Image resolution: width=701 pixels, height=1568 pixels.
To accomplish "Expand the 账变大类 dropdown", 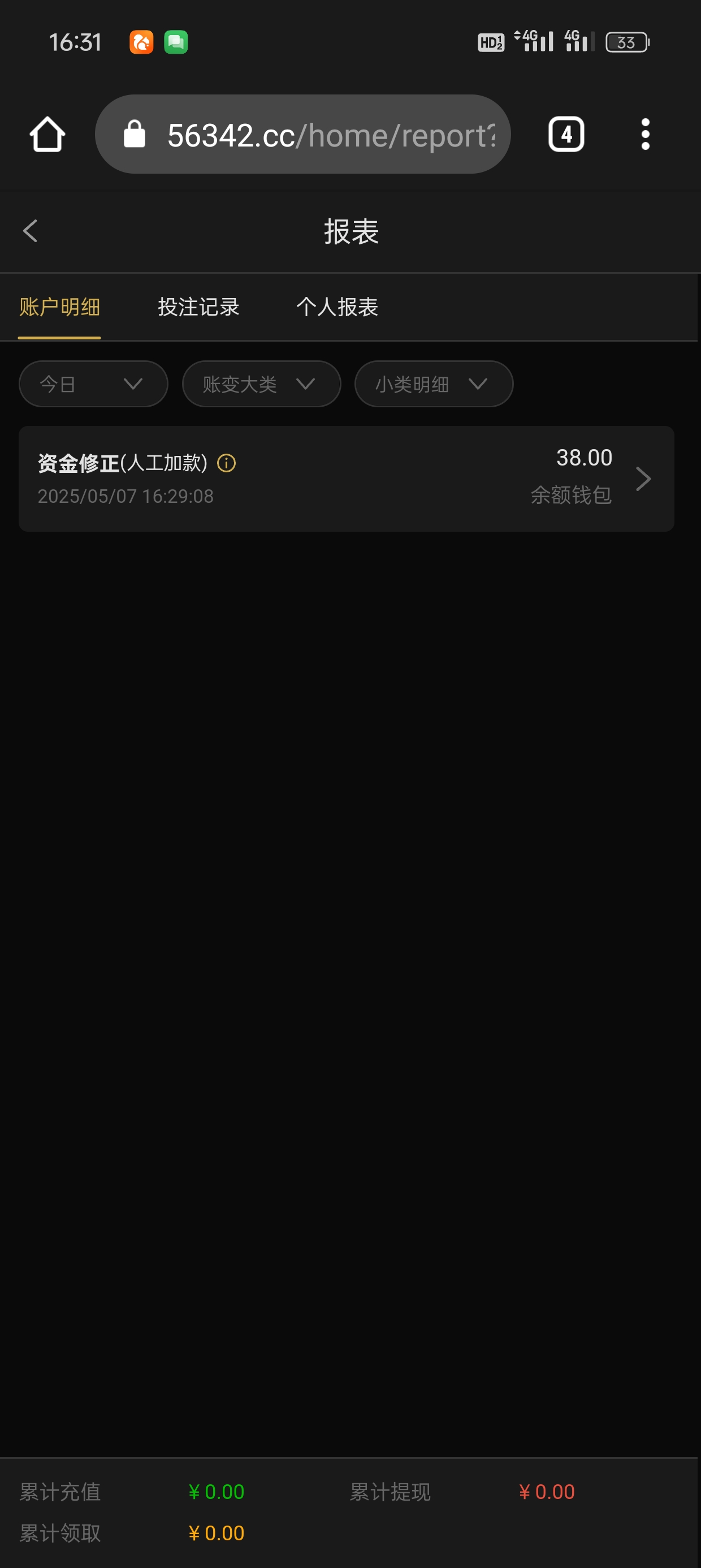I will [261, 384].
